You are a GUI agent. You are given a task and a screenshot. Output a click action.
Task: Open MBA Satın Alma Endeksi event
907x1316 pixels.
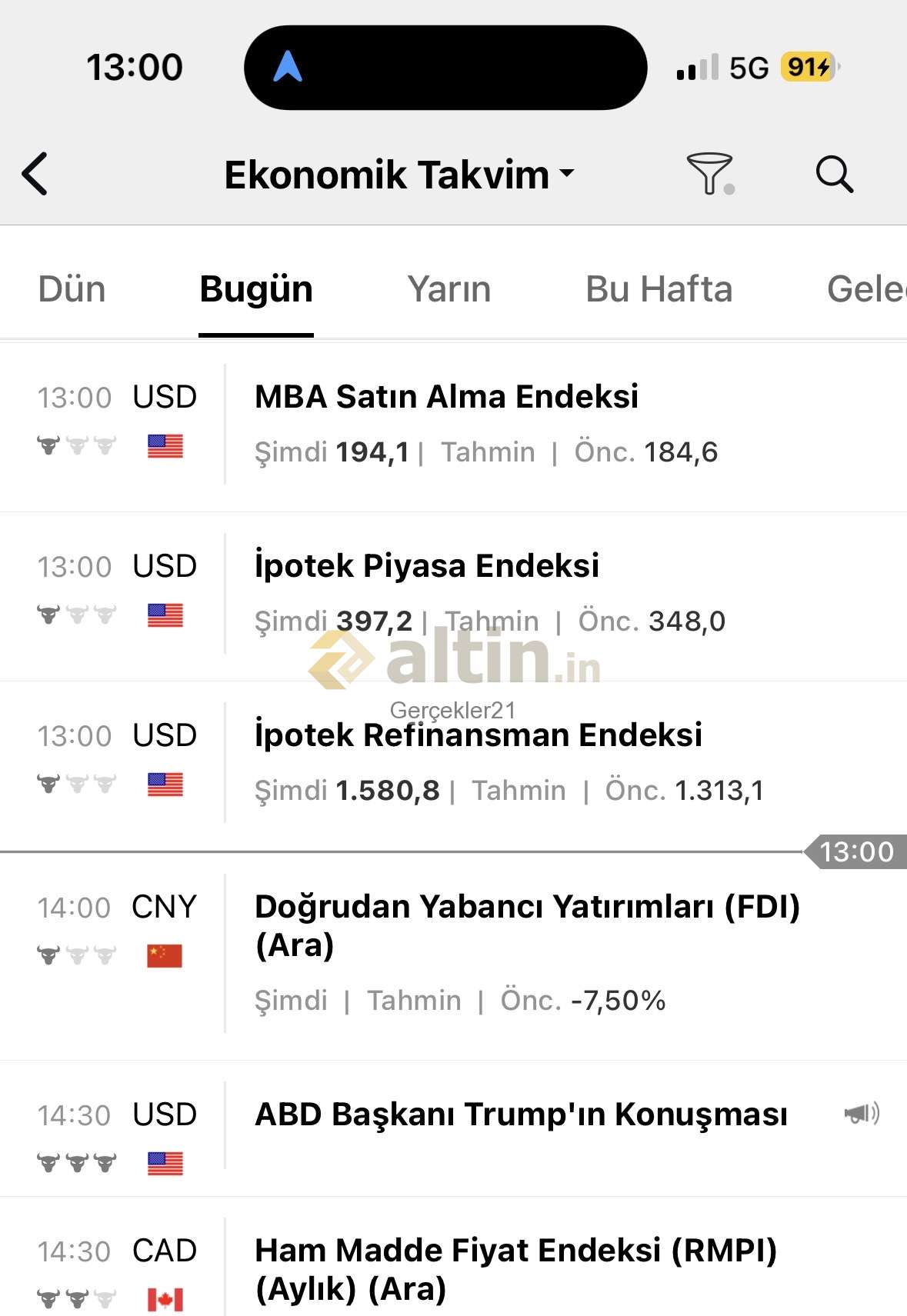point(446,398)
